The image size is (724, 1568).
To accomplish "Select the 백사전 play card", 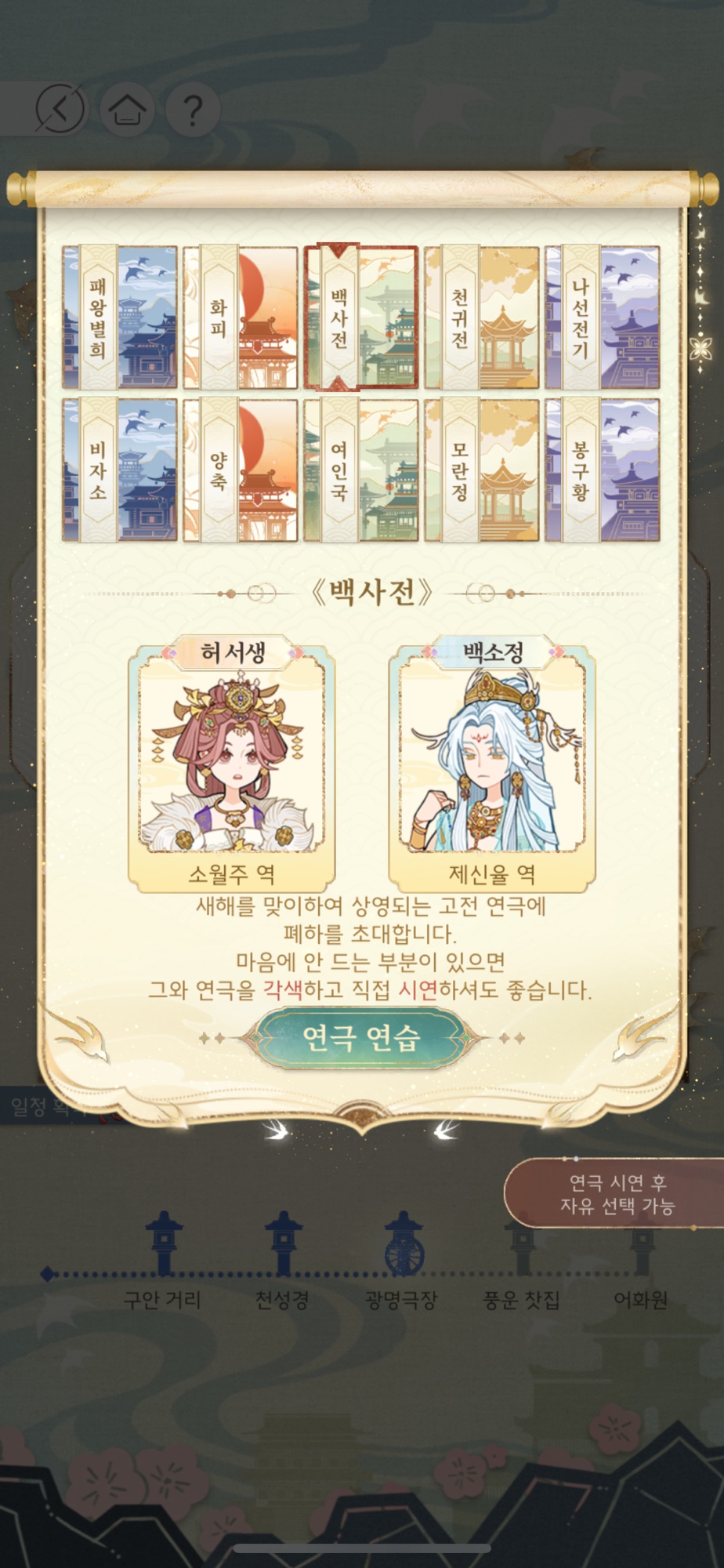I will (x=360, y=318).
